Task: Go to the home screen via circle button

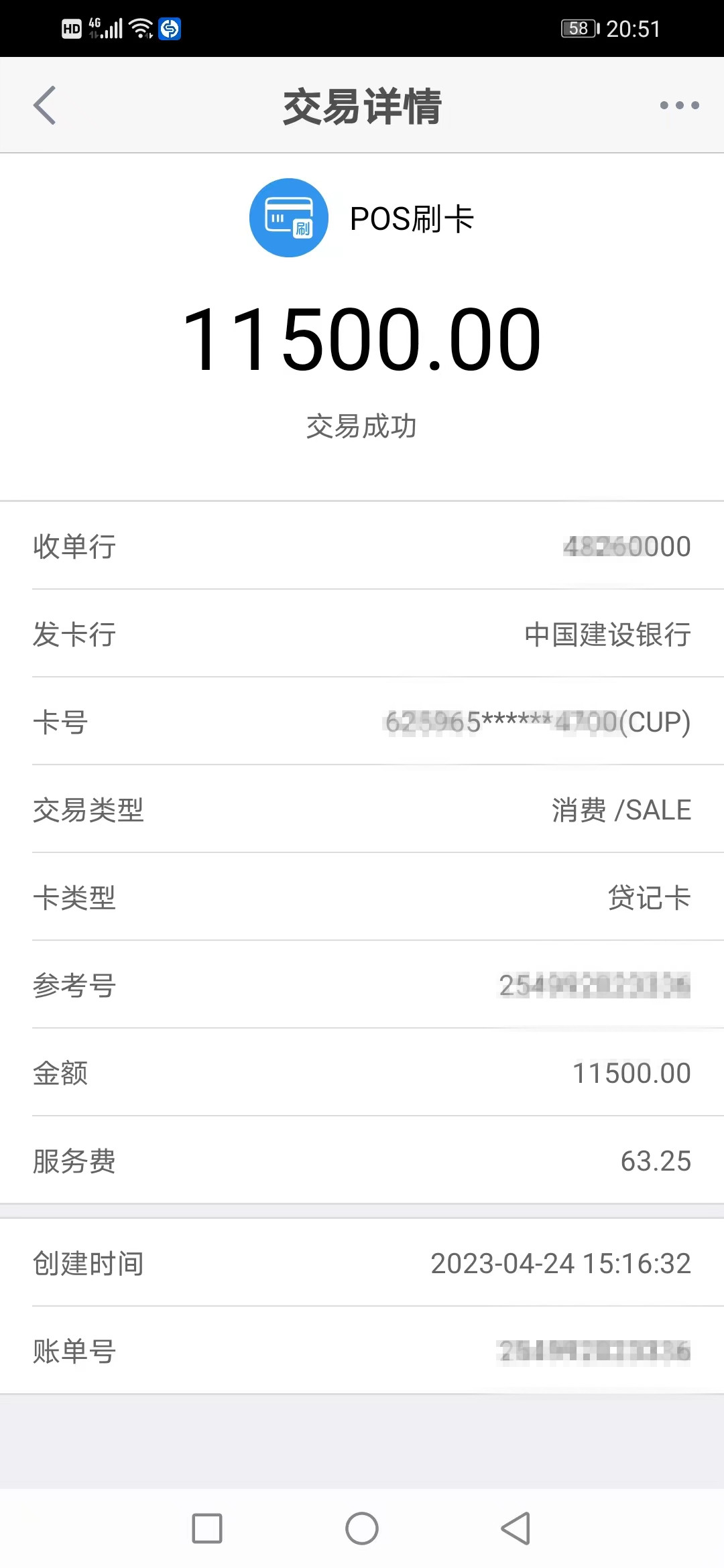Action: [362, 1528]
